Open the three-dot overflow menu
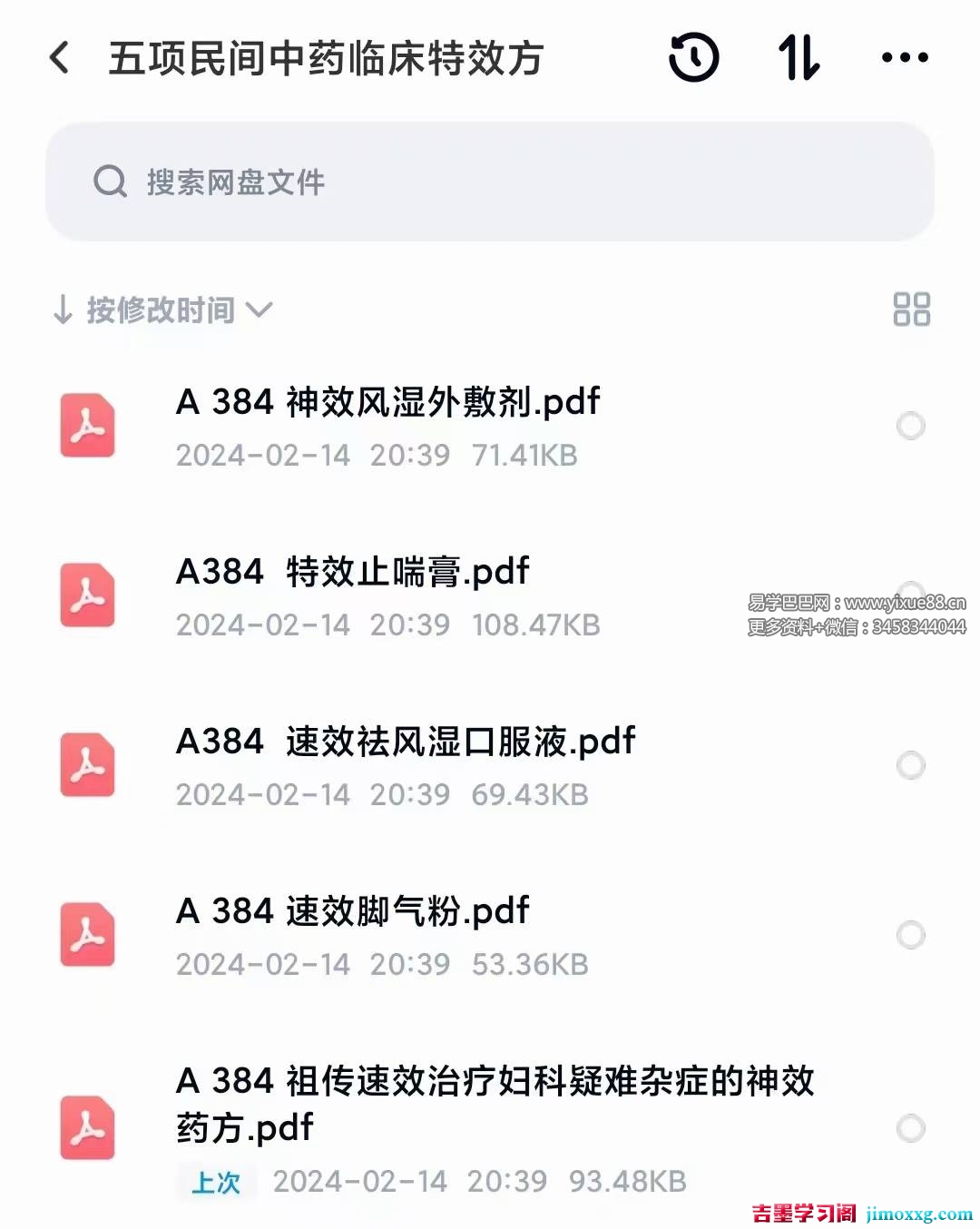This screenshot has width=980, height=1229. 905,58
